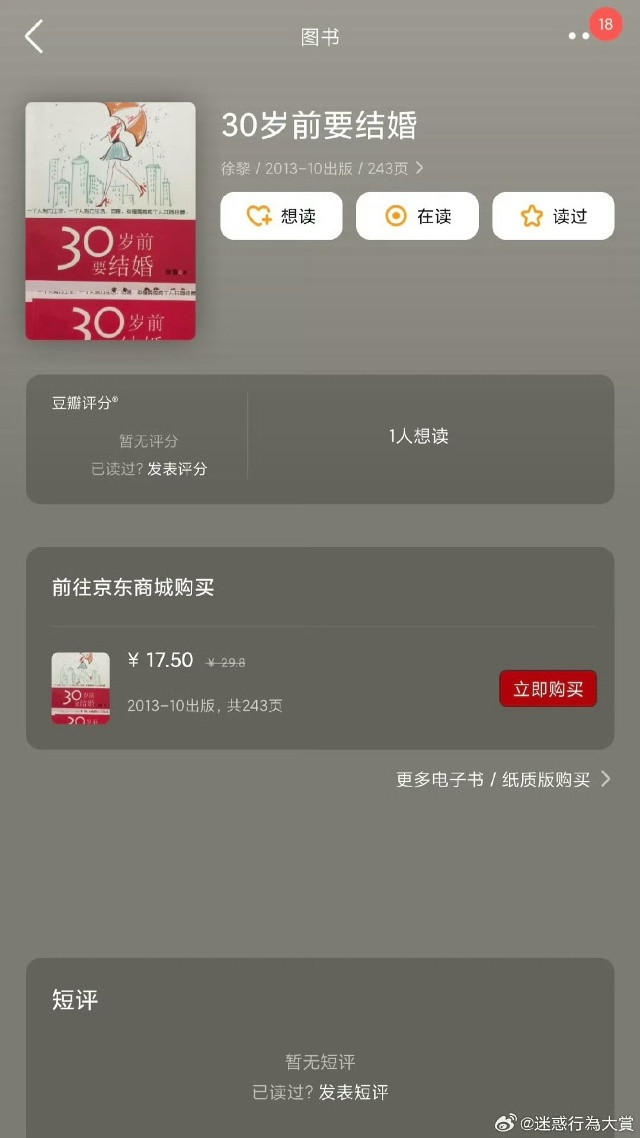Tap 立即购买 to buy on 京东
The width and height of the screenshot is (640, 1138).
click(x=548, y=689)
